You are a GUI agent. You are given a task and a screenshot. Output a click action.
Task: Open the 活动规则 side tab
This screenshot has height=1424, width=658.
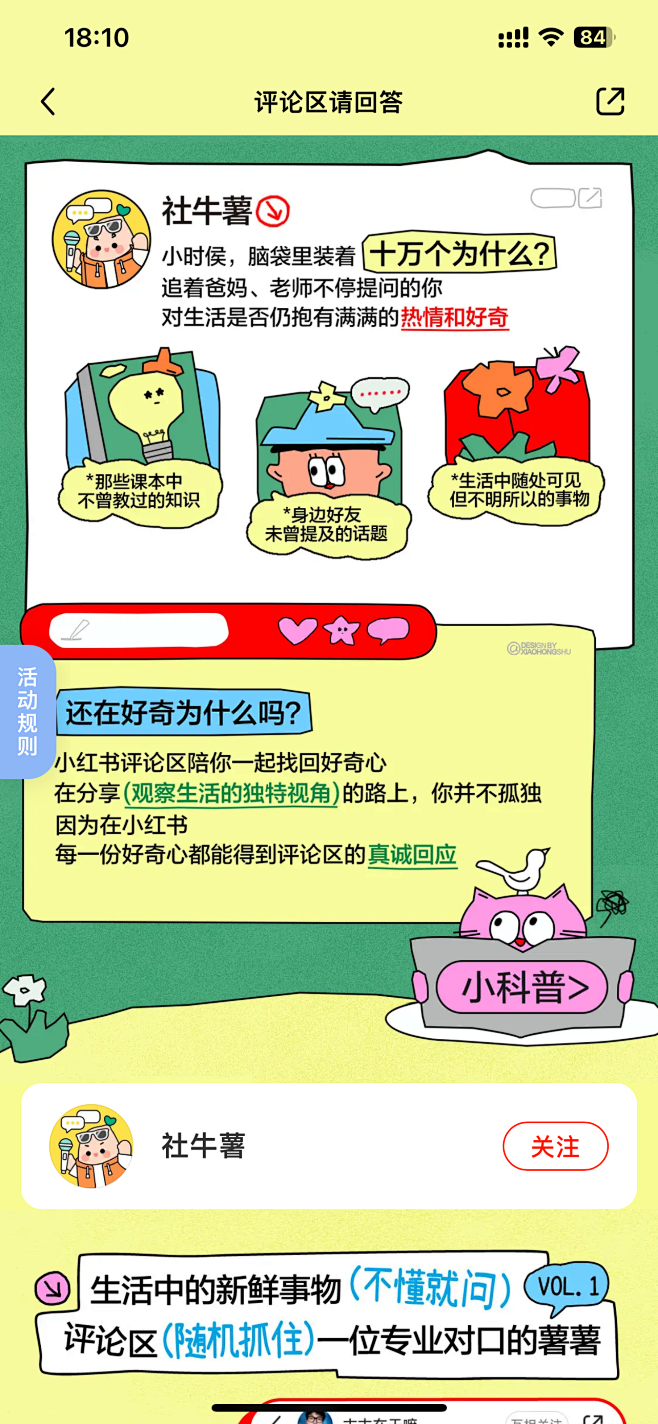pyautogui.click(x=27, y=712)
